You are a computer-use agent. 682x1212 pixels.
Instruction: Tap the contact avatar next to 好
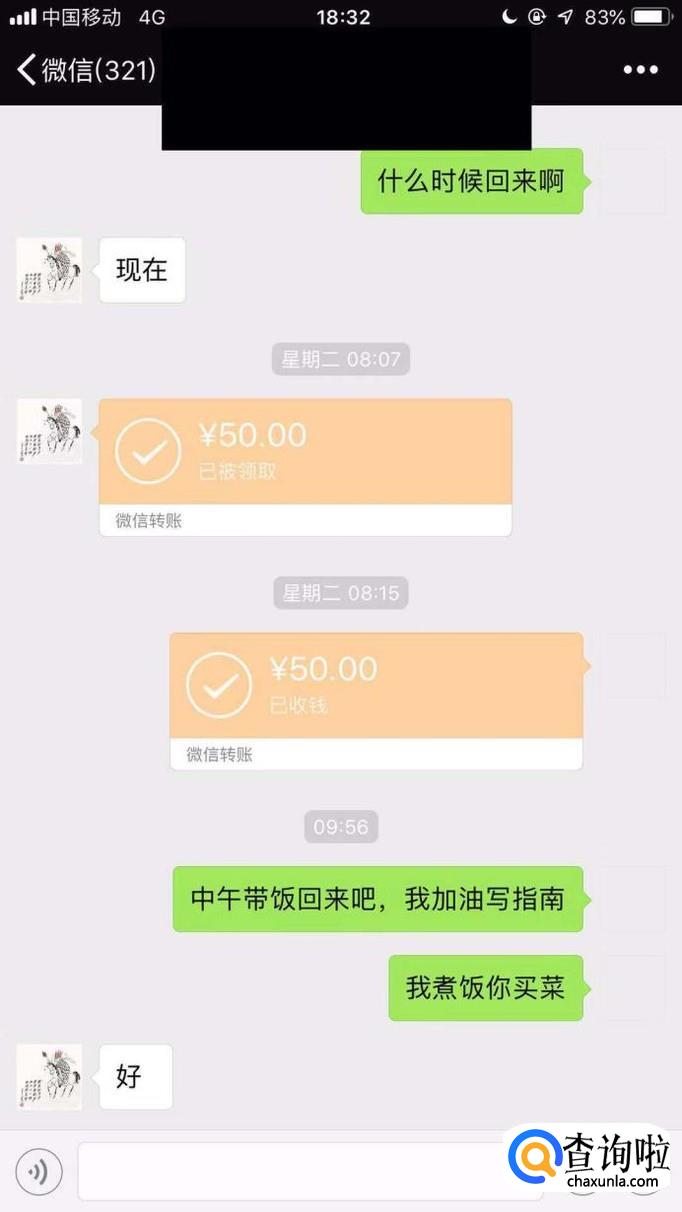[49, 1077]
